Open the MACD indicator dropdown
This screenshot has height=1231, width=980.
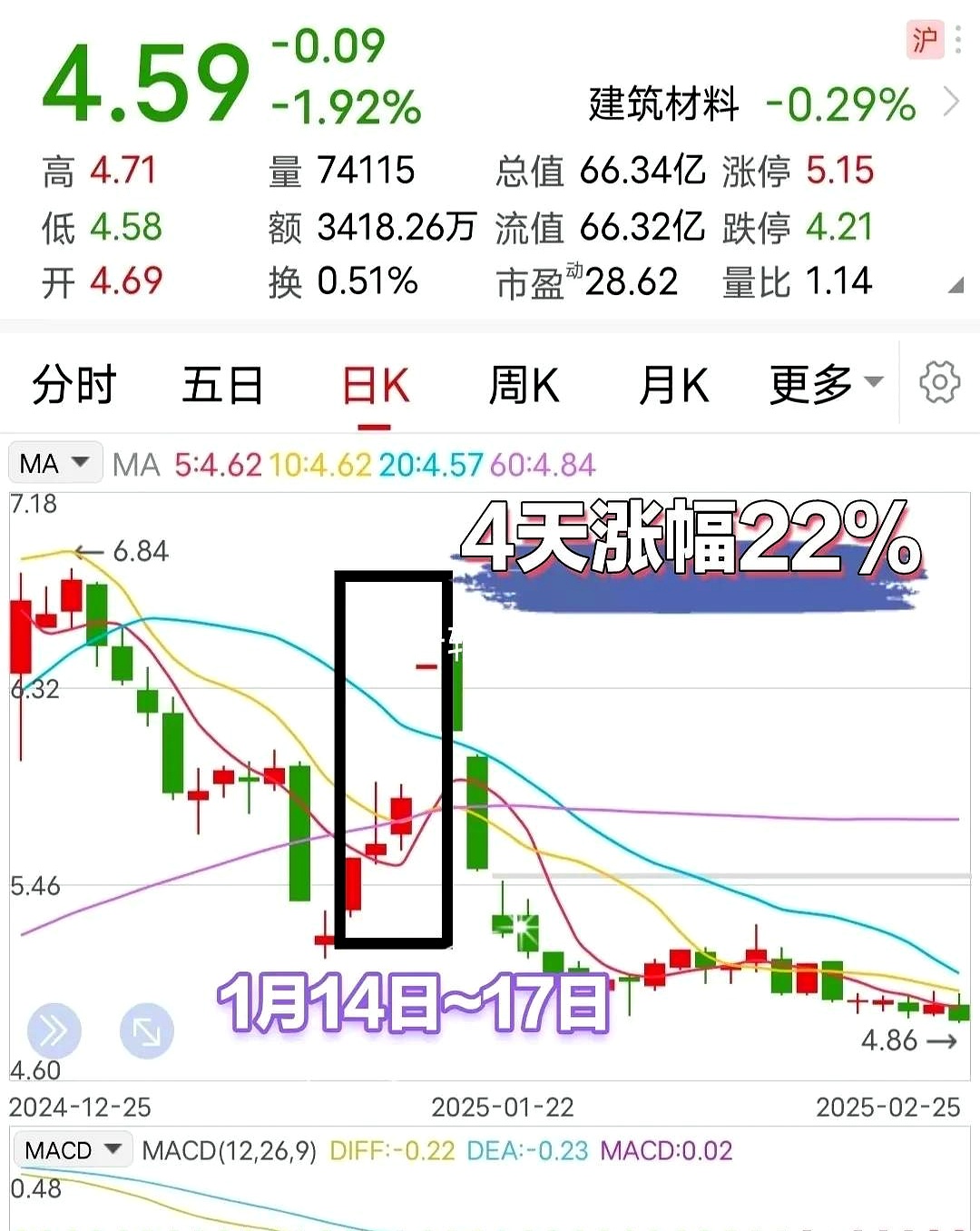(73, 1149)
